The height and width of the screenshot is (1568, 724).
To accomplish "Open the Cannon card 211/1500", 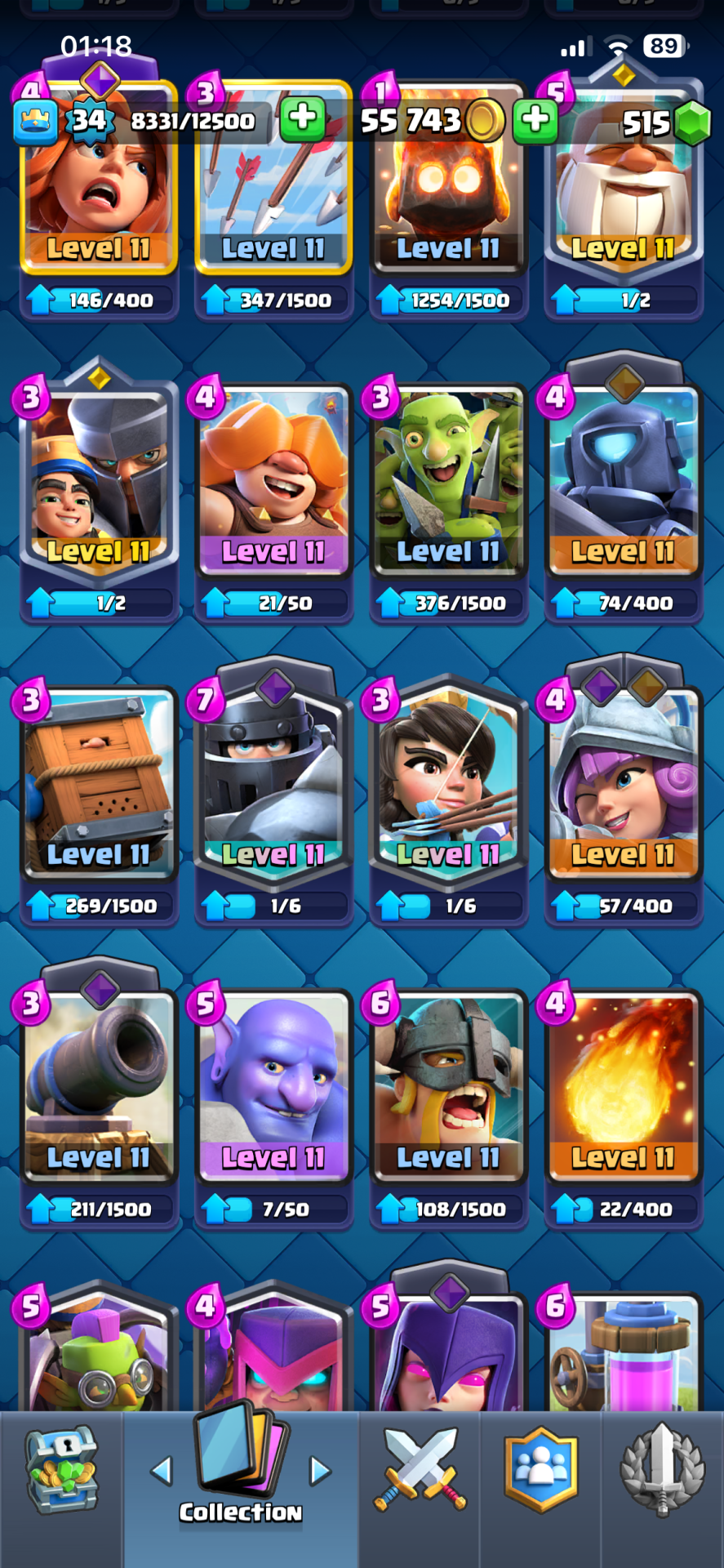I will pos(99,1086).
